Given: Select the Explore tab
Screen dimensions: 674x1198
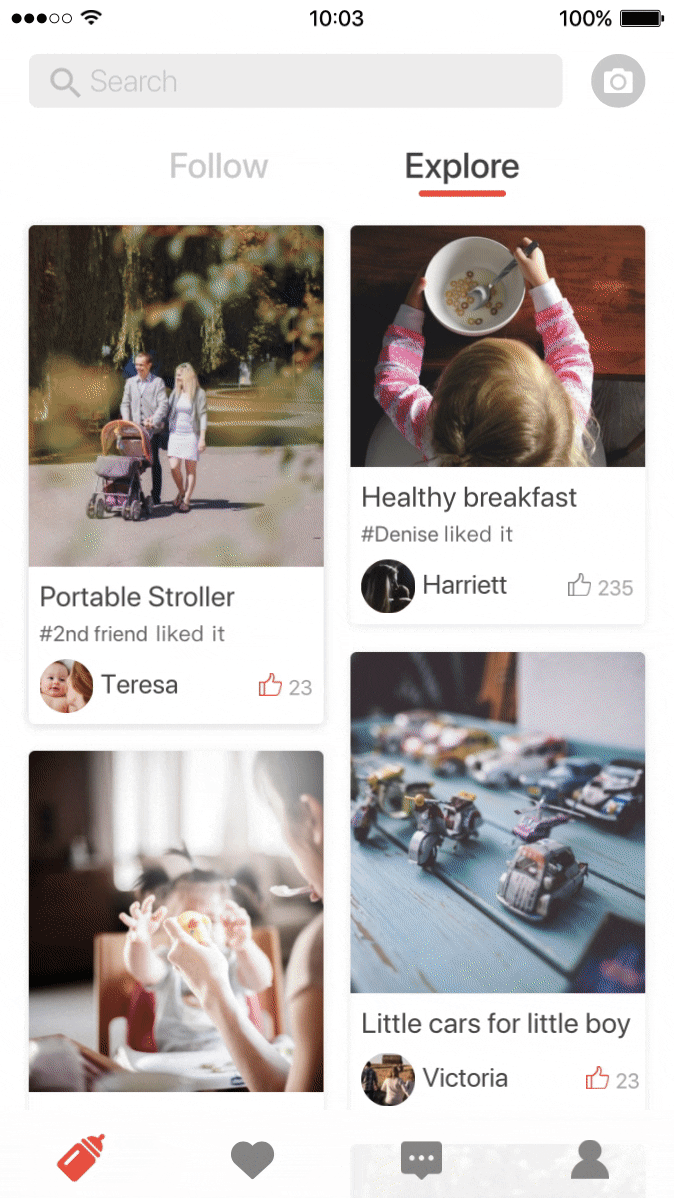Looking at the screenshot, I should (462, 166).
